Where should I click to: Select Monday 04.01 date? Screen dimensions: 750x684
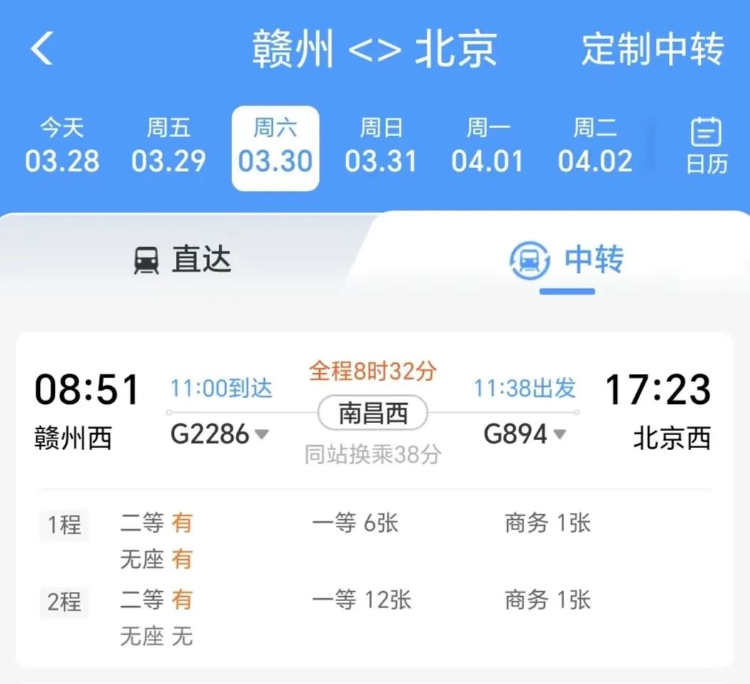tap(488, 146)
